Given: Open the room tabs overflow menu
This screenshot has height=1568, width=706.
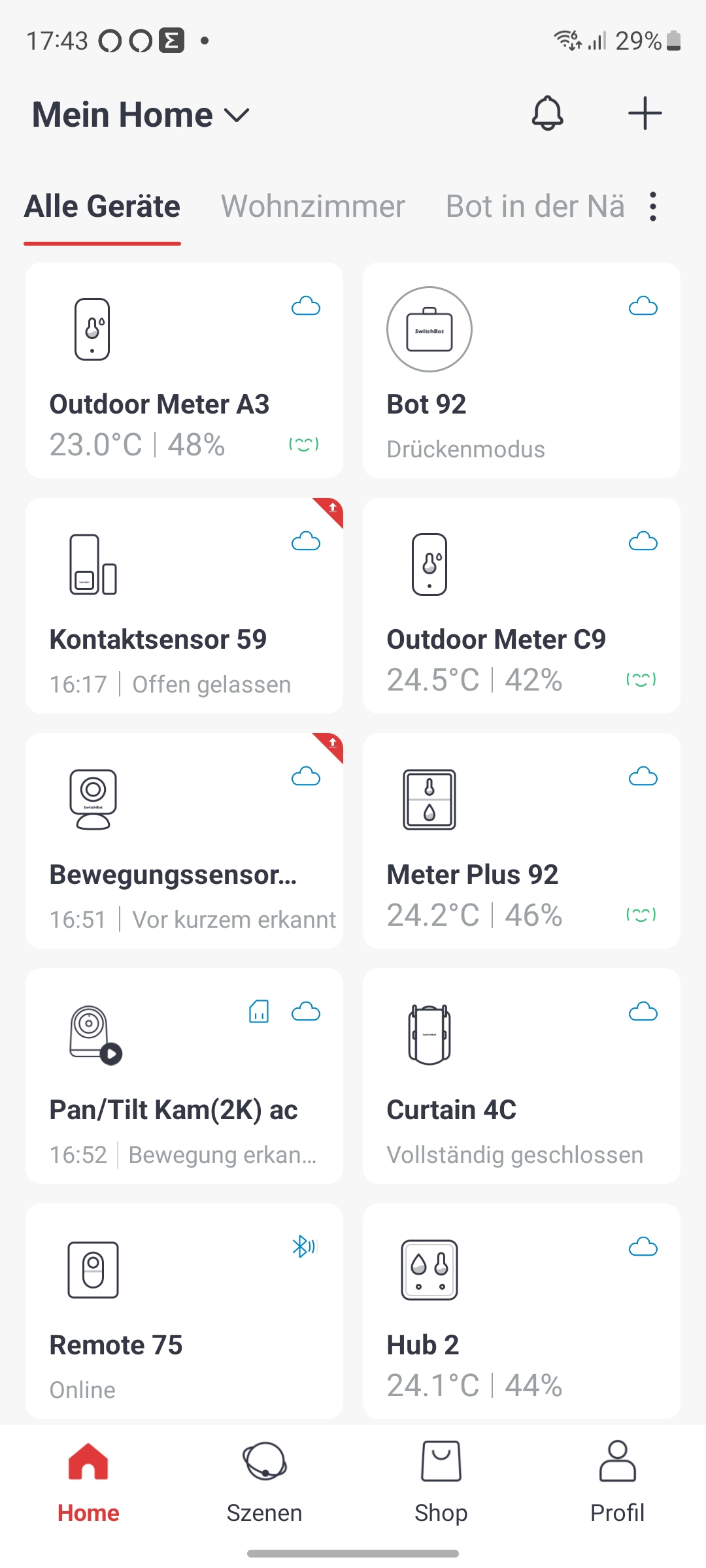Looking at the screenshot, I should (x=652, y=206).
